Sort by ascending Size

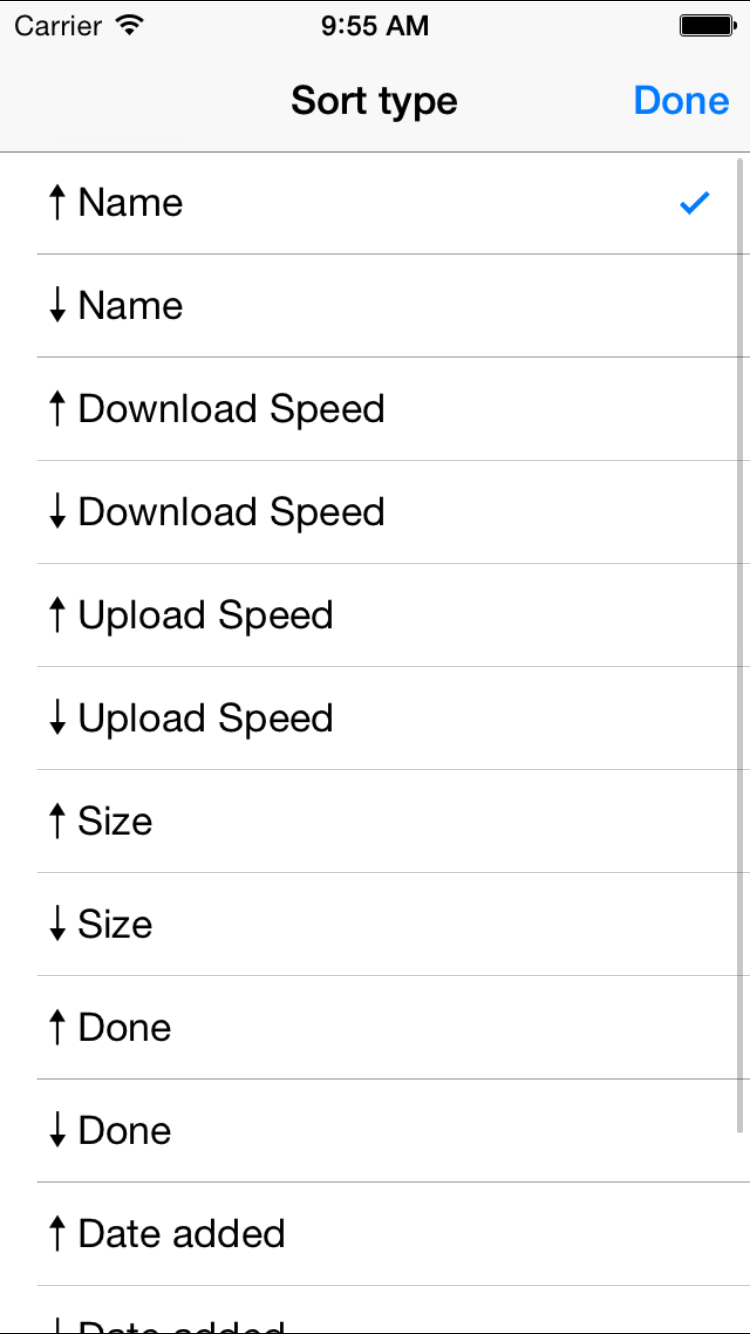(x=375, y=821)
